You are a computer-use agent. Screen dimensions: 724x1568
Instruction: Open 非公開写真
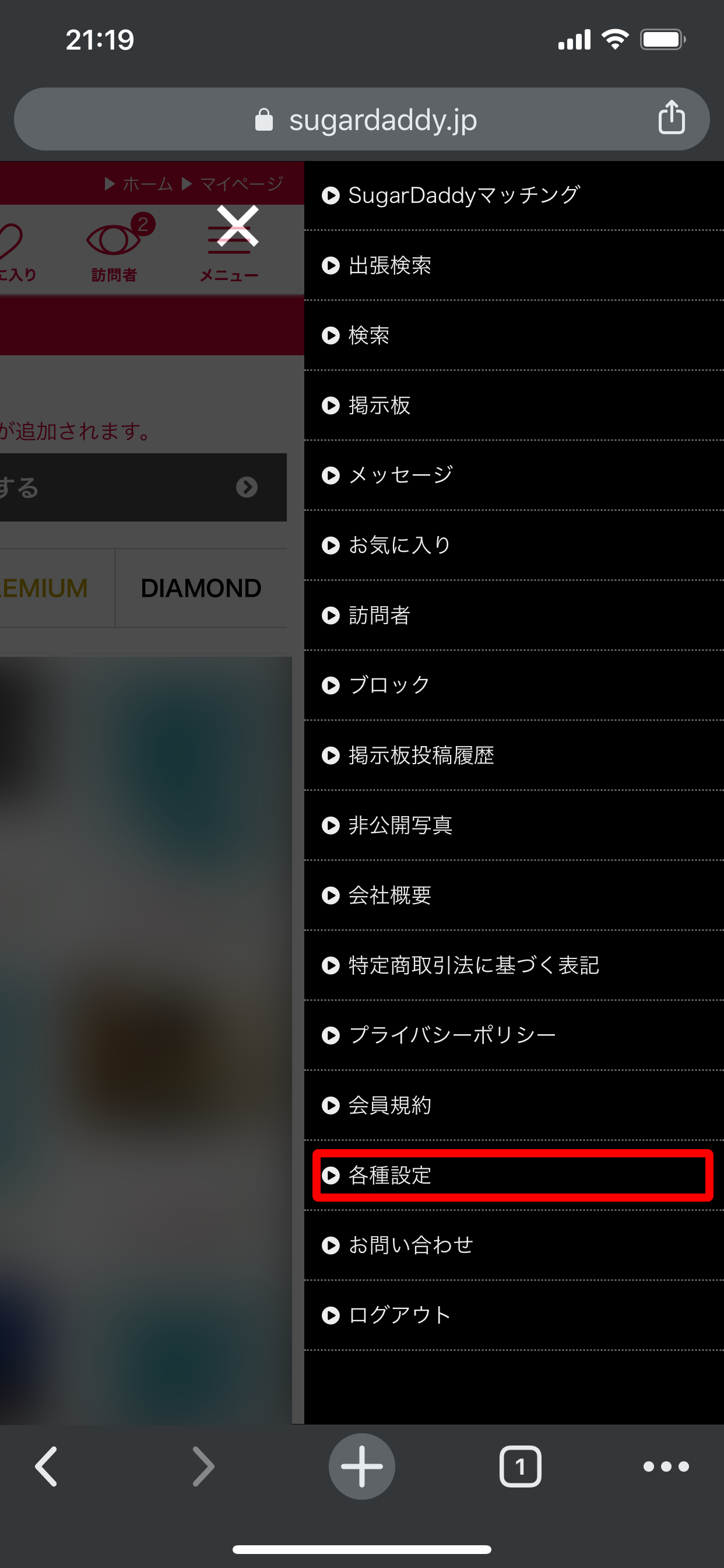(x=400, y=825)
